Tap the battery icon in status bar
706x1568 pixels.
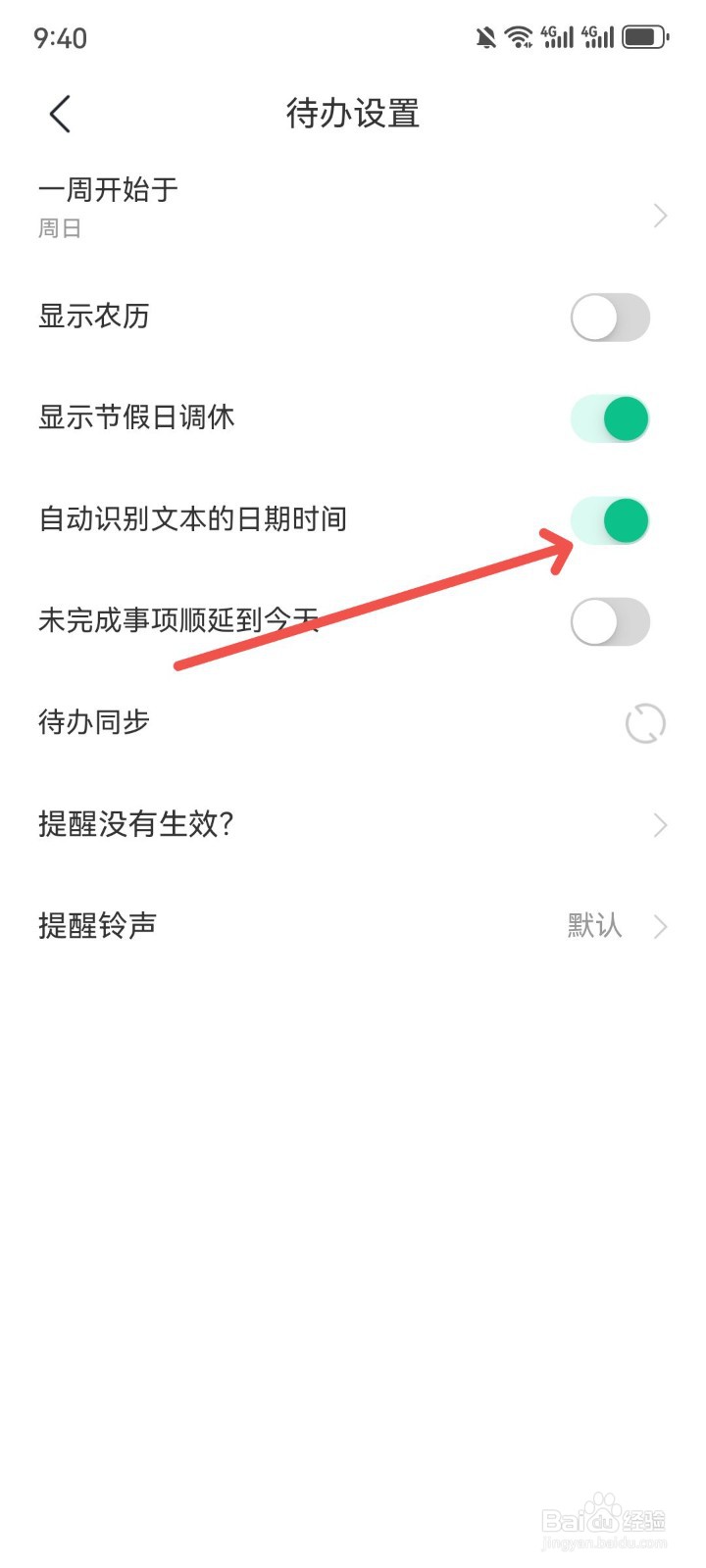(x=644, y=36)
